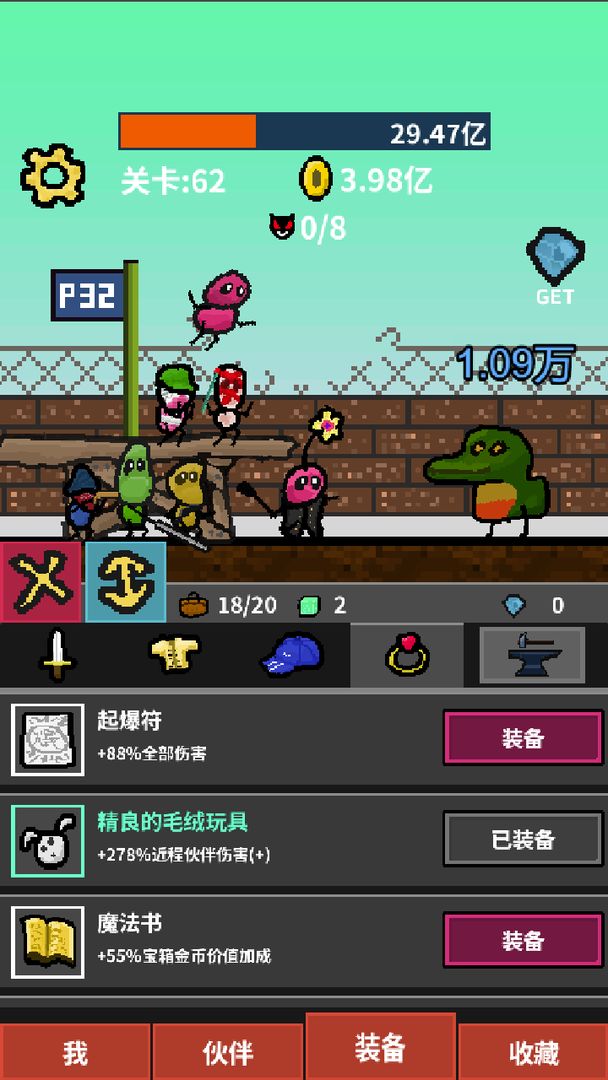Open the settings gear
The width and height of the screenshot is (608, 1080).
pos(52,176)
